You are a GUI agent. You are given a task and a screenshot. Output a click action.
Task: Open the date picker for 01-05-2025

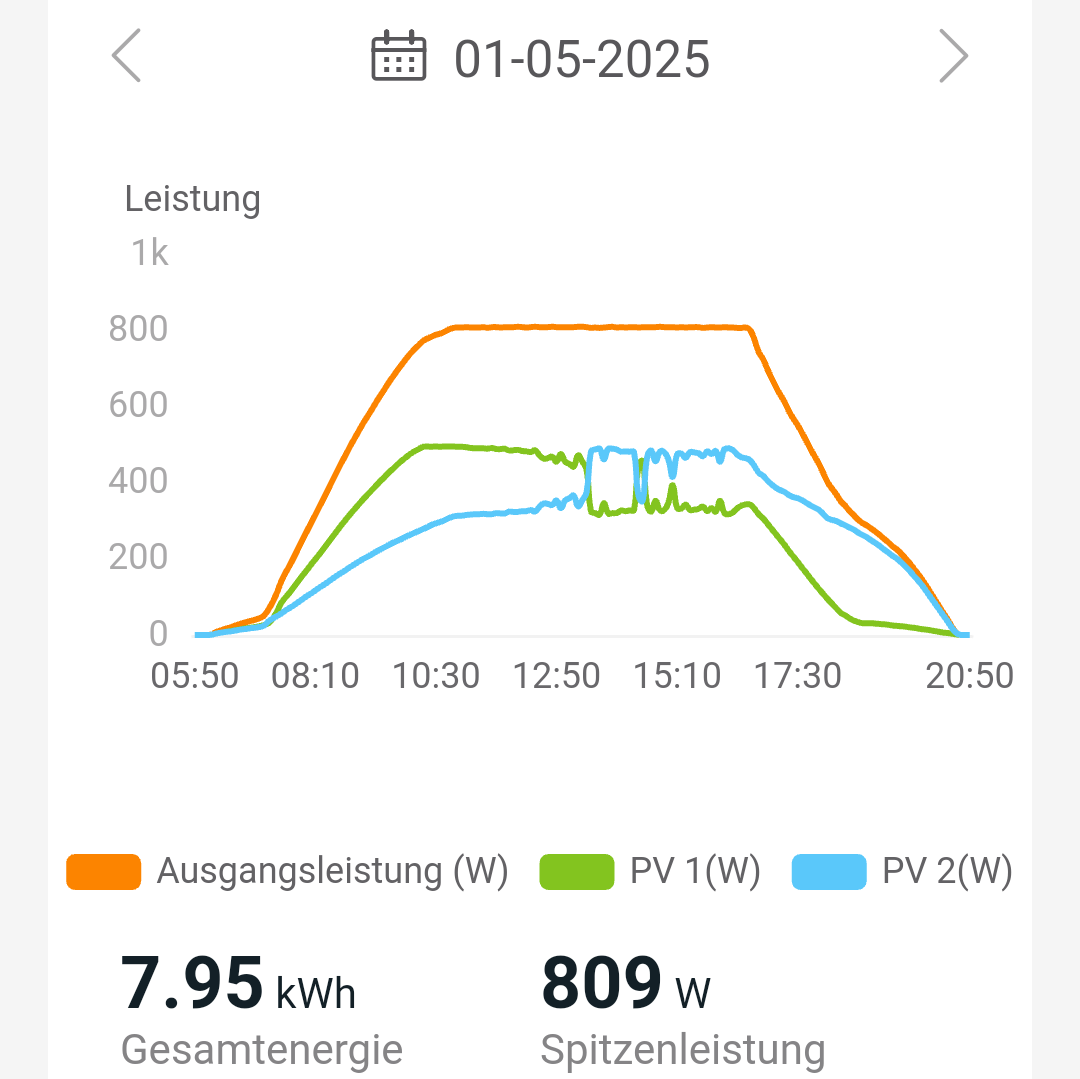tap(541, 58)
